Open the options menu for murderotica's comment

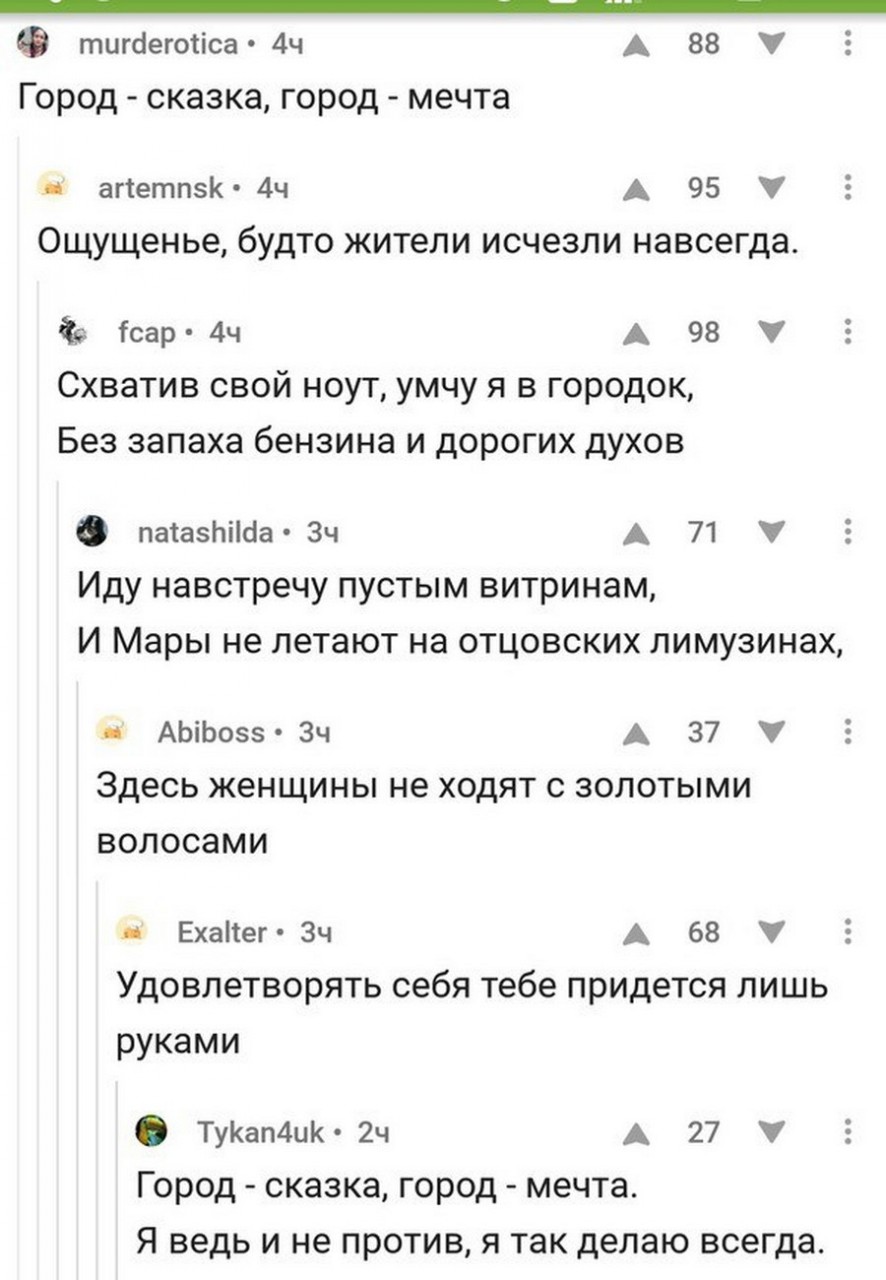click(845, 43)
